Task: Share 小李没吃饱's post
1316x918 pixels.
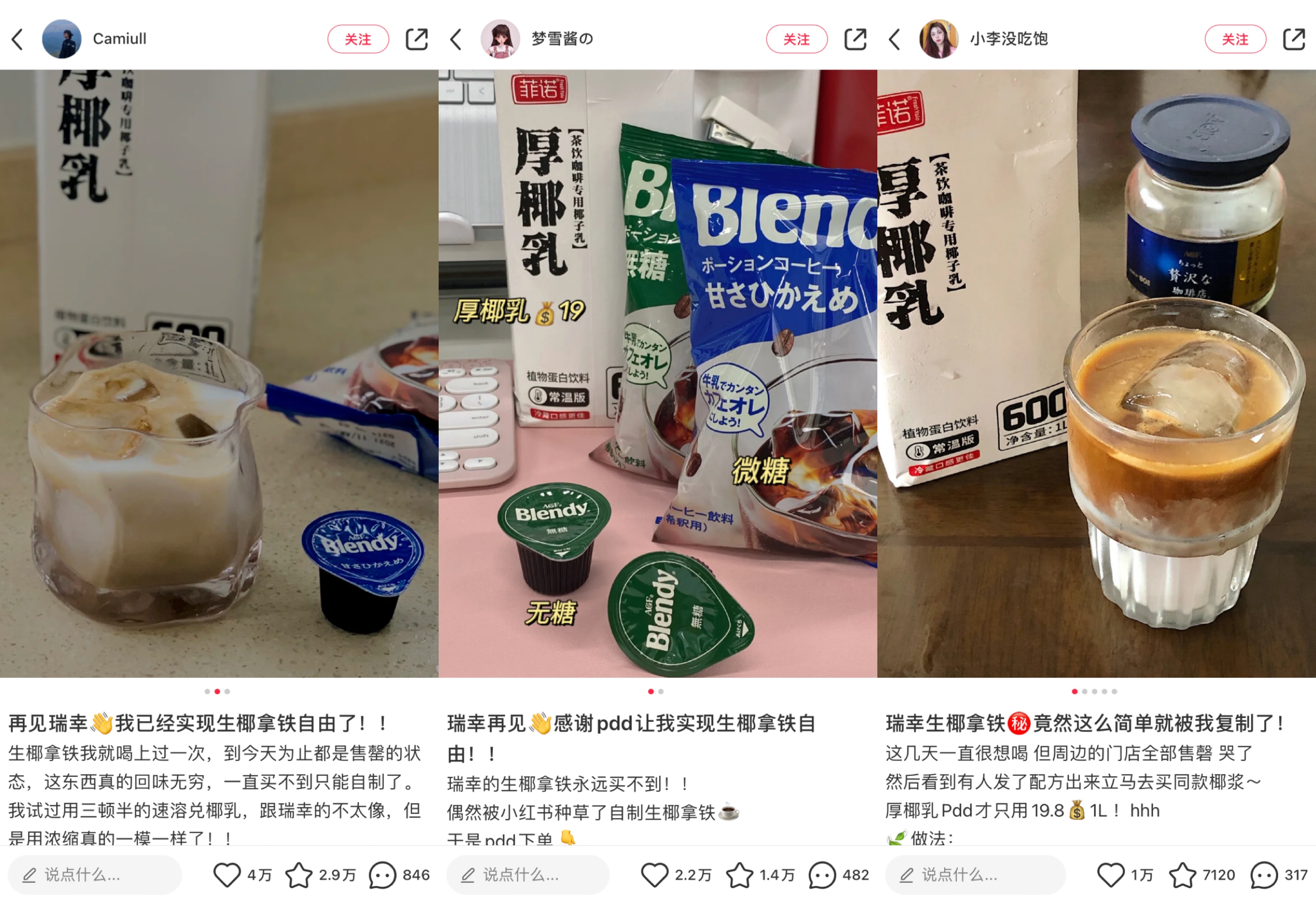Action: (1293, 39)
